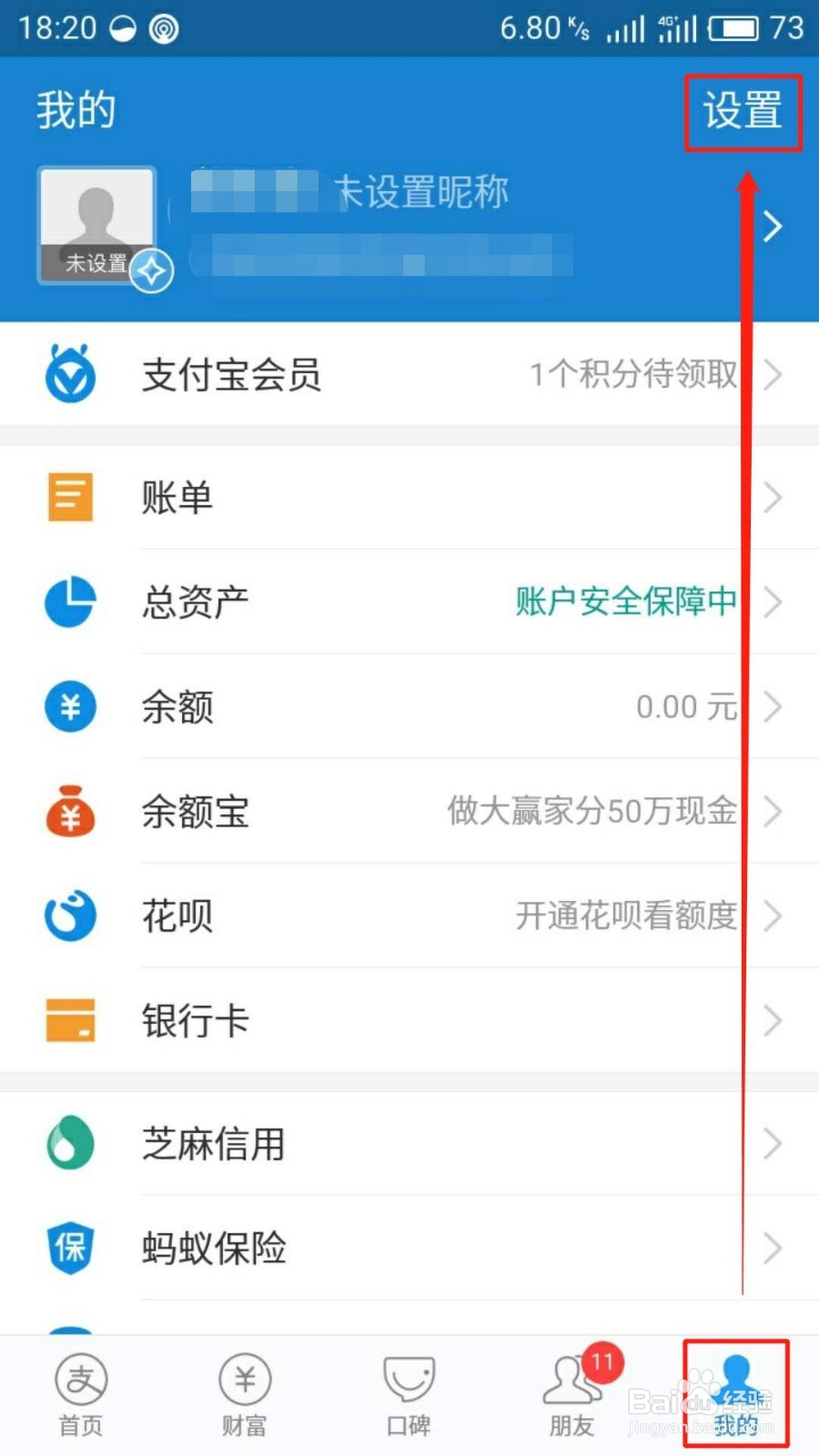Image resolution: width=819 pixels, height=1456 pixels.
Task: Expand the 花呗 row arrow
Action: pyautogui.click(x=773, y=916)
